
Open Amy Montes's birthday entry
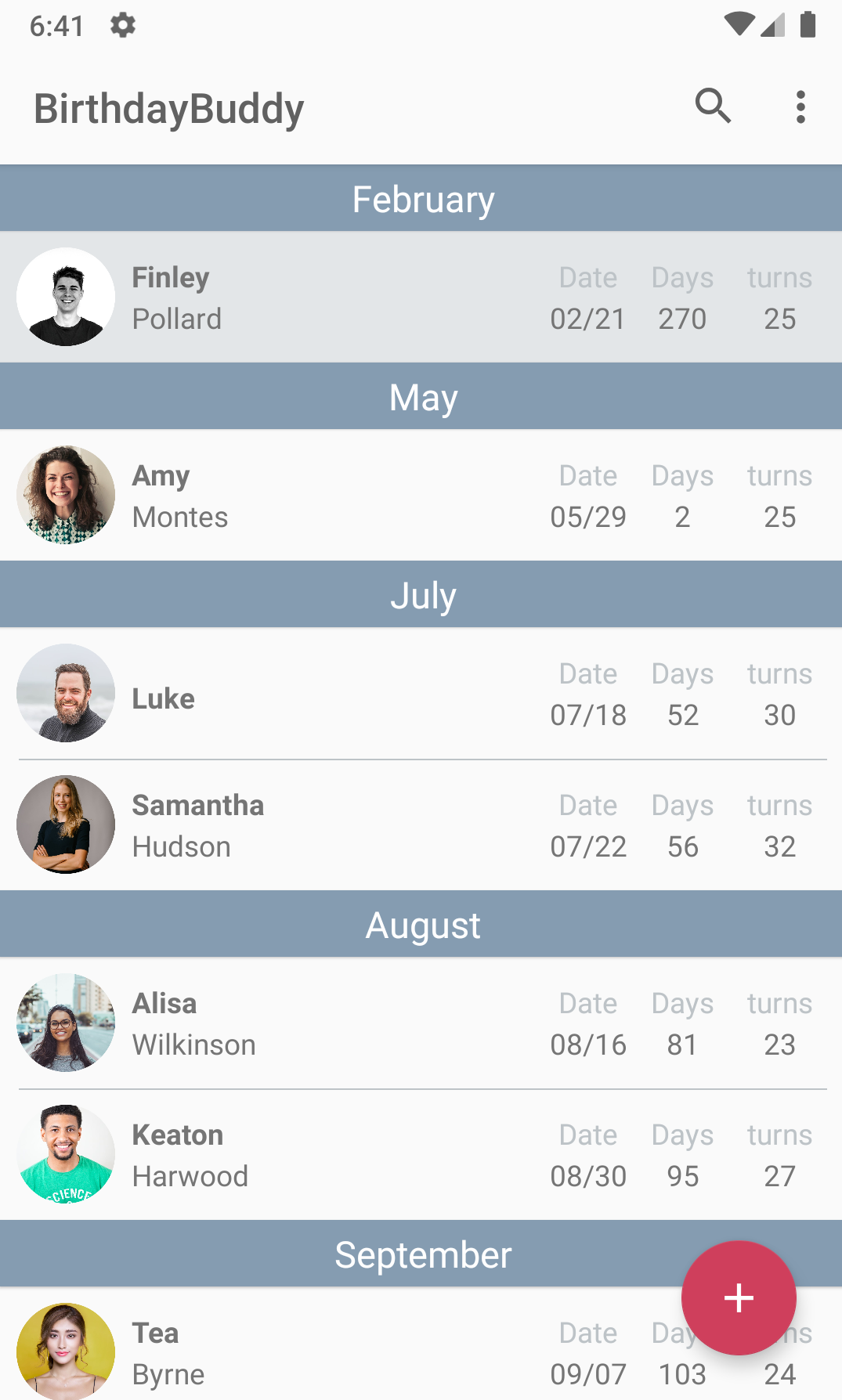click(421, 496)
